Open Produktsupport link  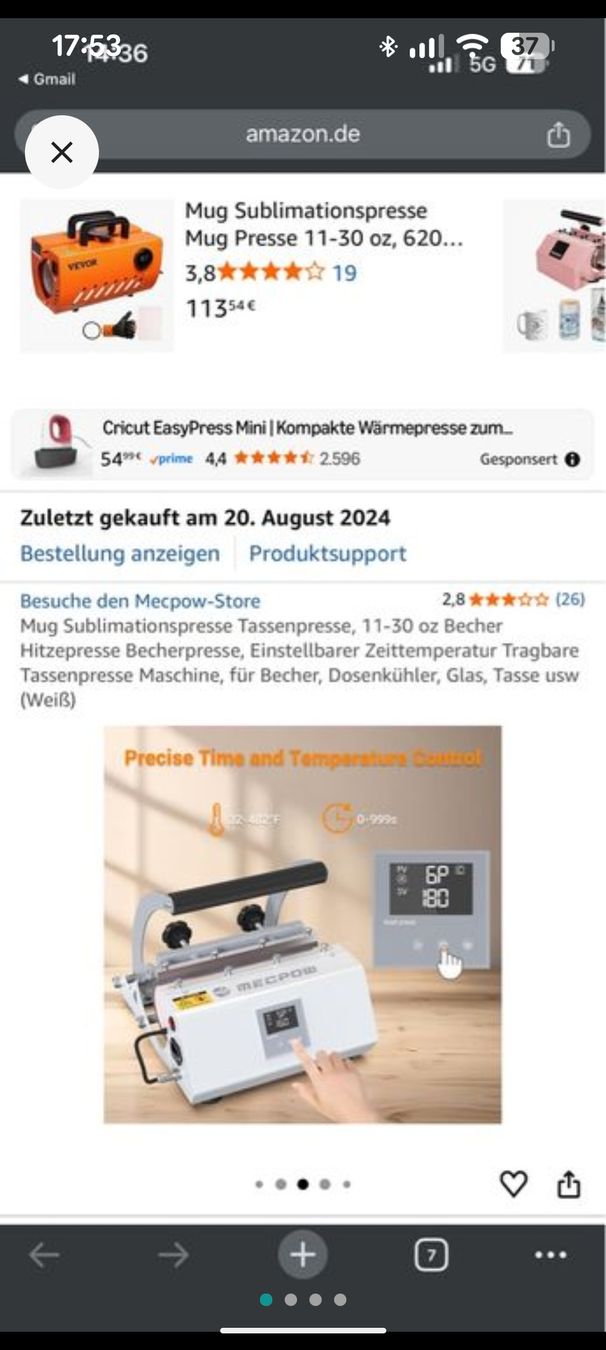(x=327, y=553)
